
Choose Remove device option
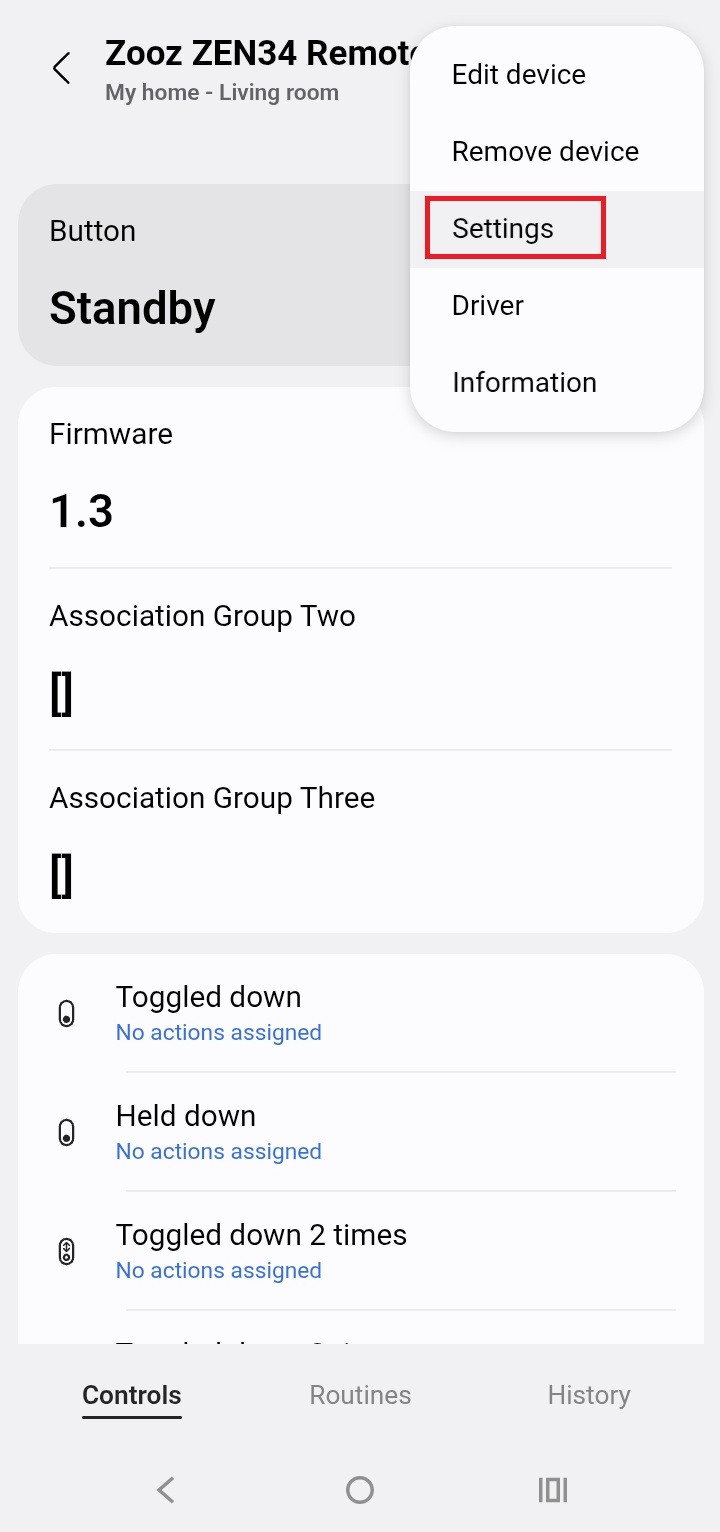point(545,152)
